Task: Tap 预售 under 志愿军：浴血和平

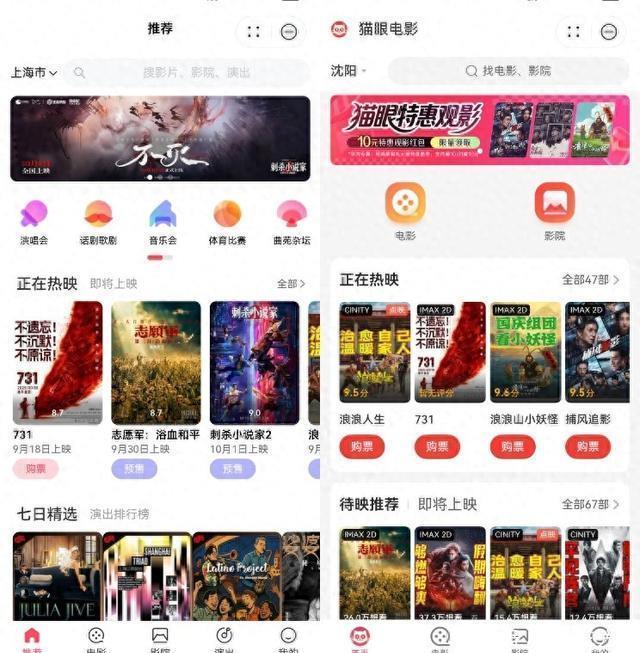Action: pyautogui.click(x=134, y=468)
